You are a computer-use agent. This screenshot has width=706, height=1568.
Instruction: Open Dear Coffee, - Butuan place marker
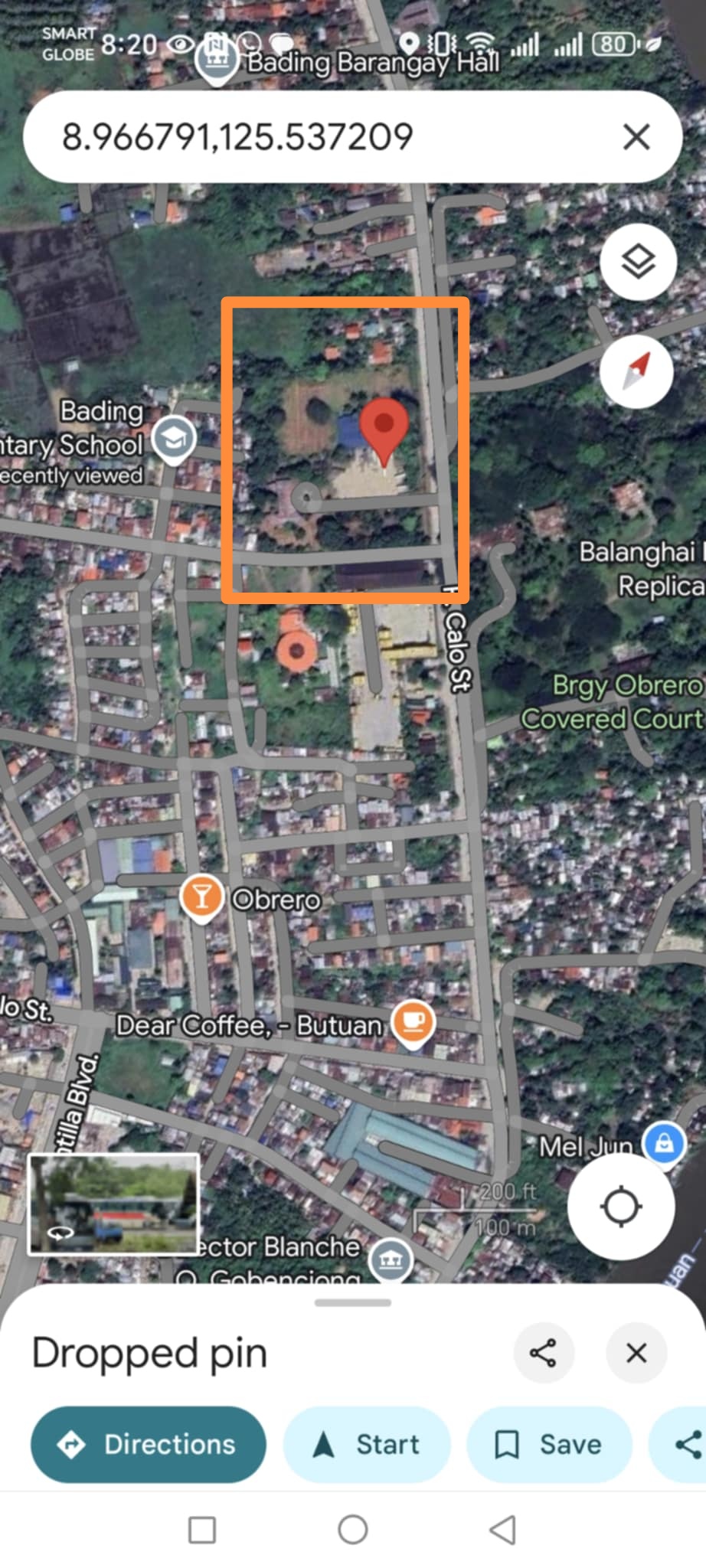(413, 1022)
